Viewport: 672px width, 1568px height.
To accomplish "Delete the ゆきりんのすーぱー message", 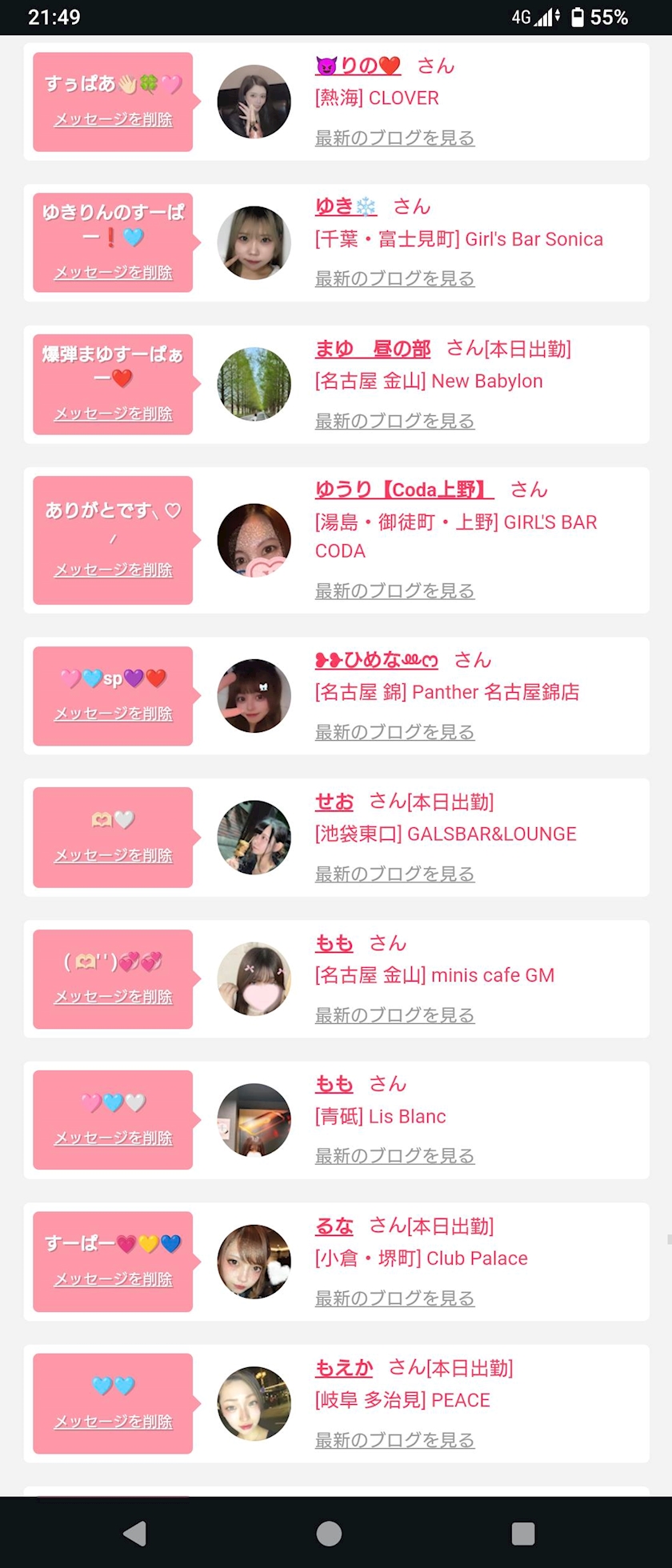I will coord(113,272).
